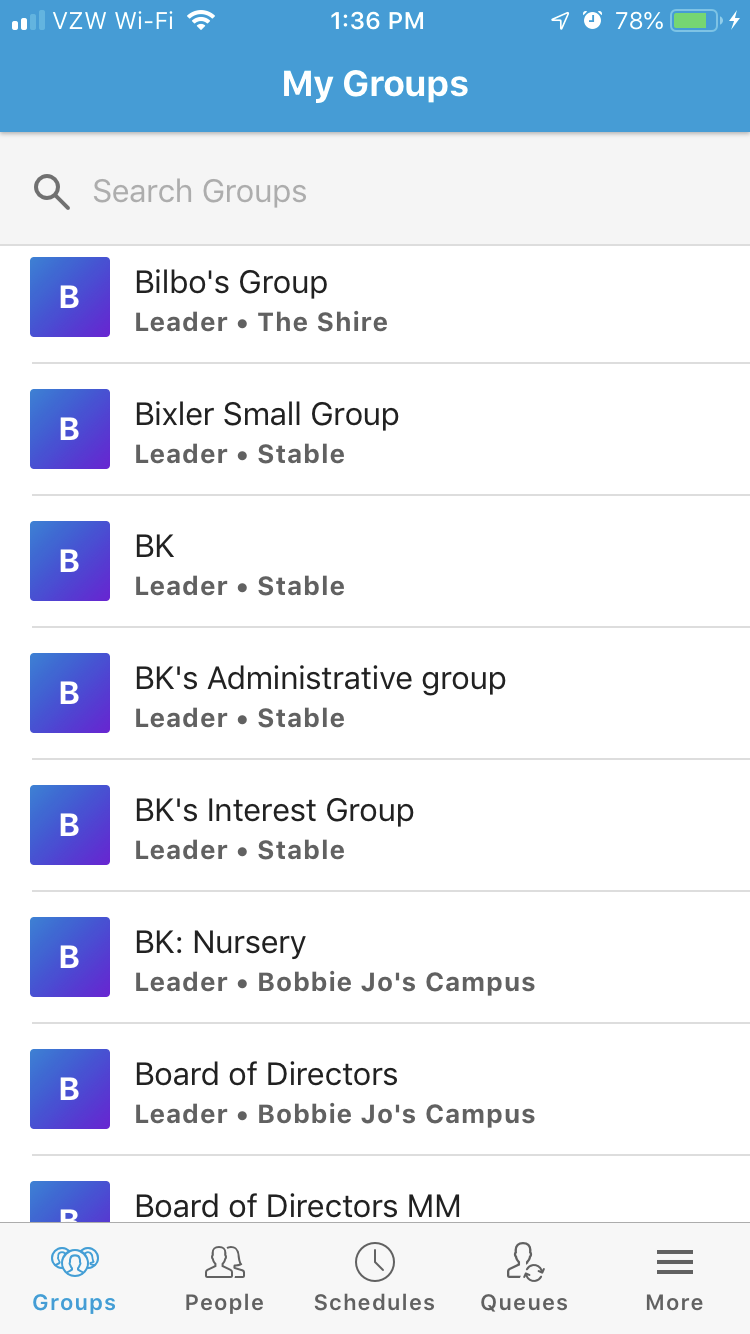Viewport: 750px width, 1334px height.
Task: Select the BK group entry
Action: tap(300, 561)
